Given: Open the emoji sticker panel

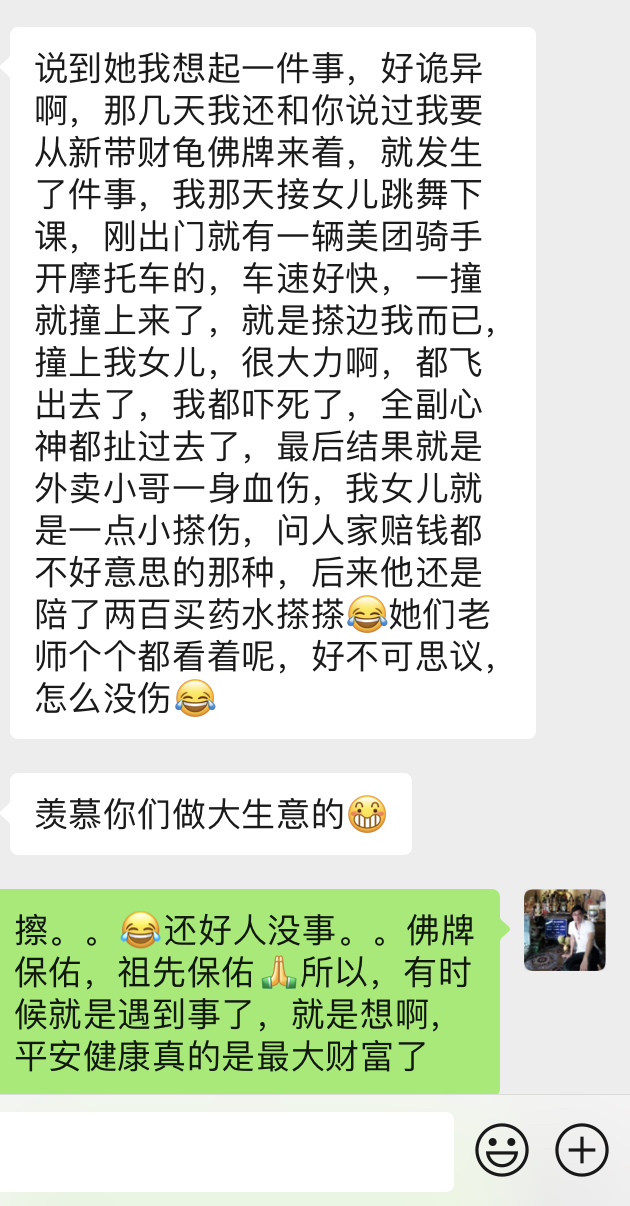Looking at the screenshot, I should point(501,1150).
